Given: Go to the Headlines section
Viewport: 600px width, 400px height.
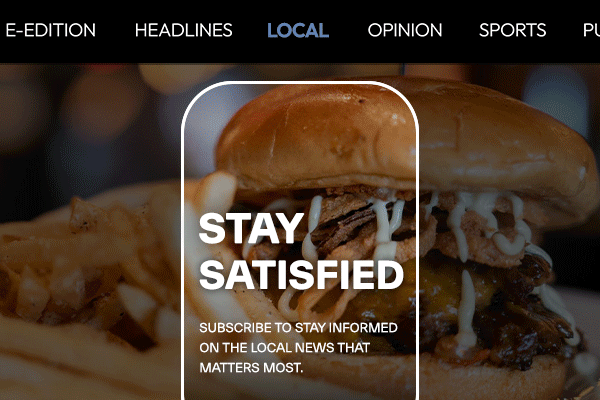Looking at the screenshot, I should coord(183,30).
